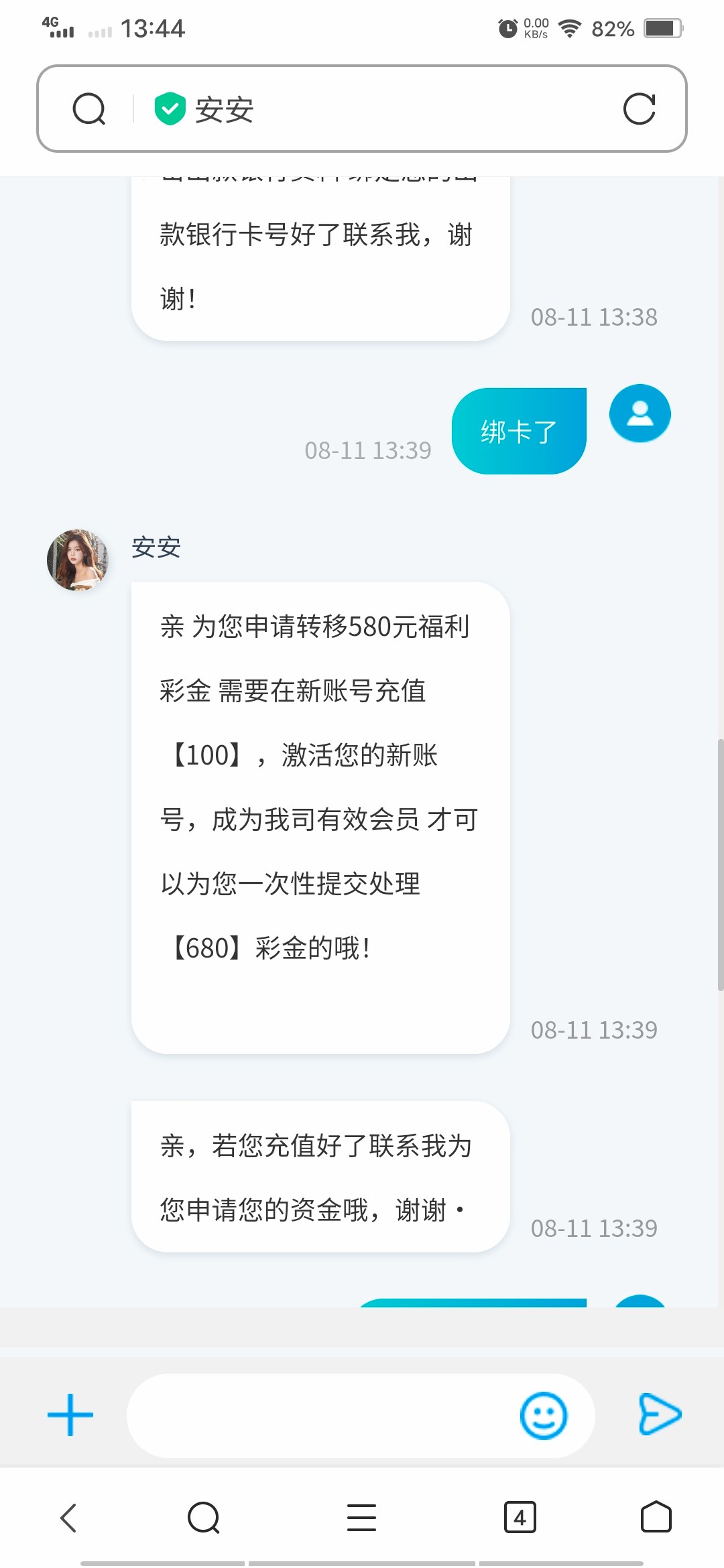Open the attachment plus menu
The image size is (724, 1568).
(x=70, y=1415)
